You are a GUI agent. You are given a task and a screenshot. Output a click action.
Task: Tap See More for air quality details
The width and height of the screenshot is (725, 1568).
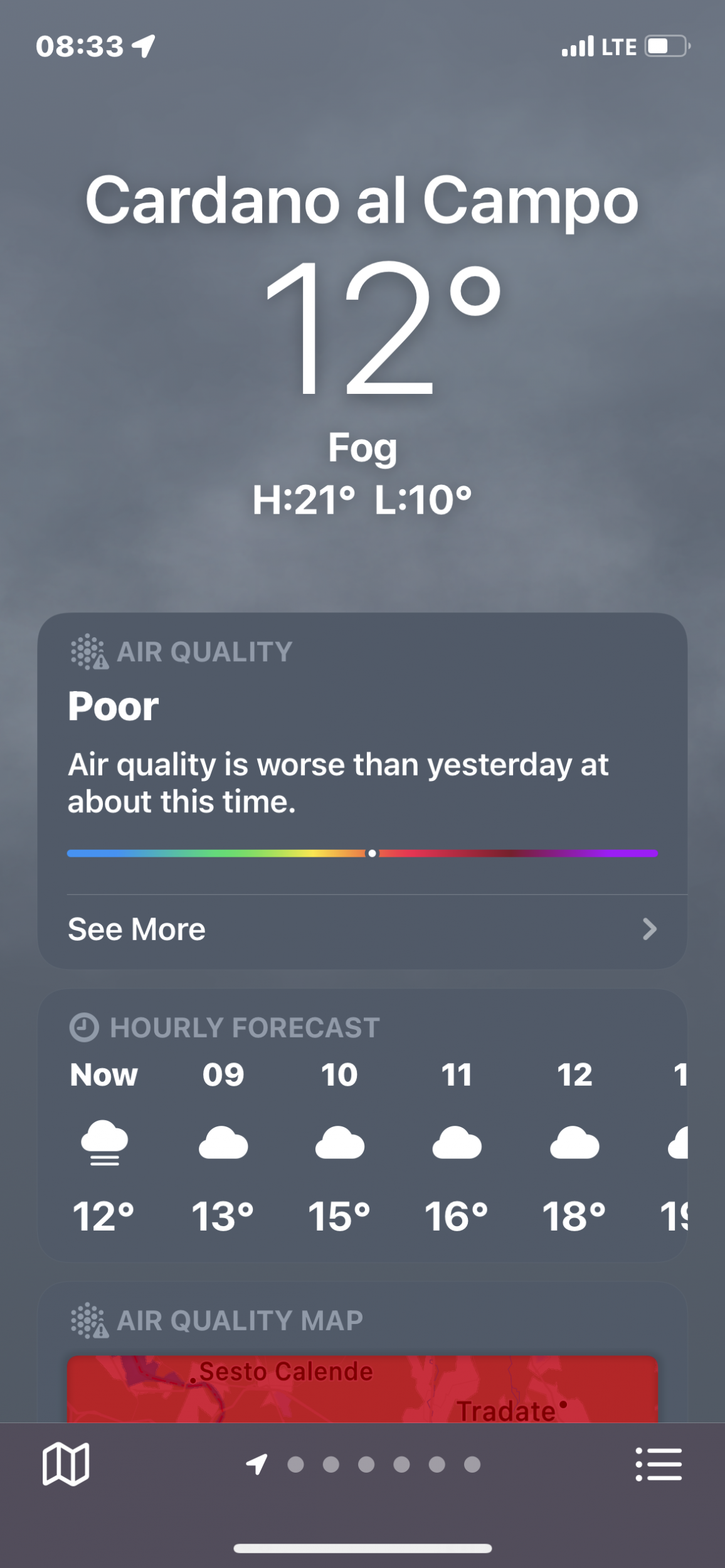361,929
